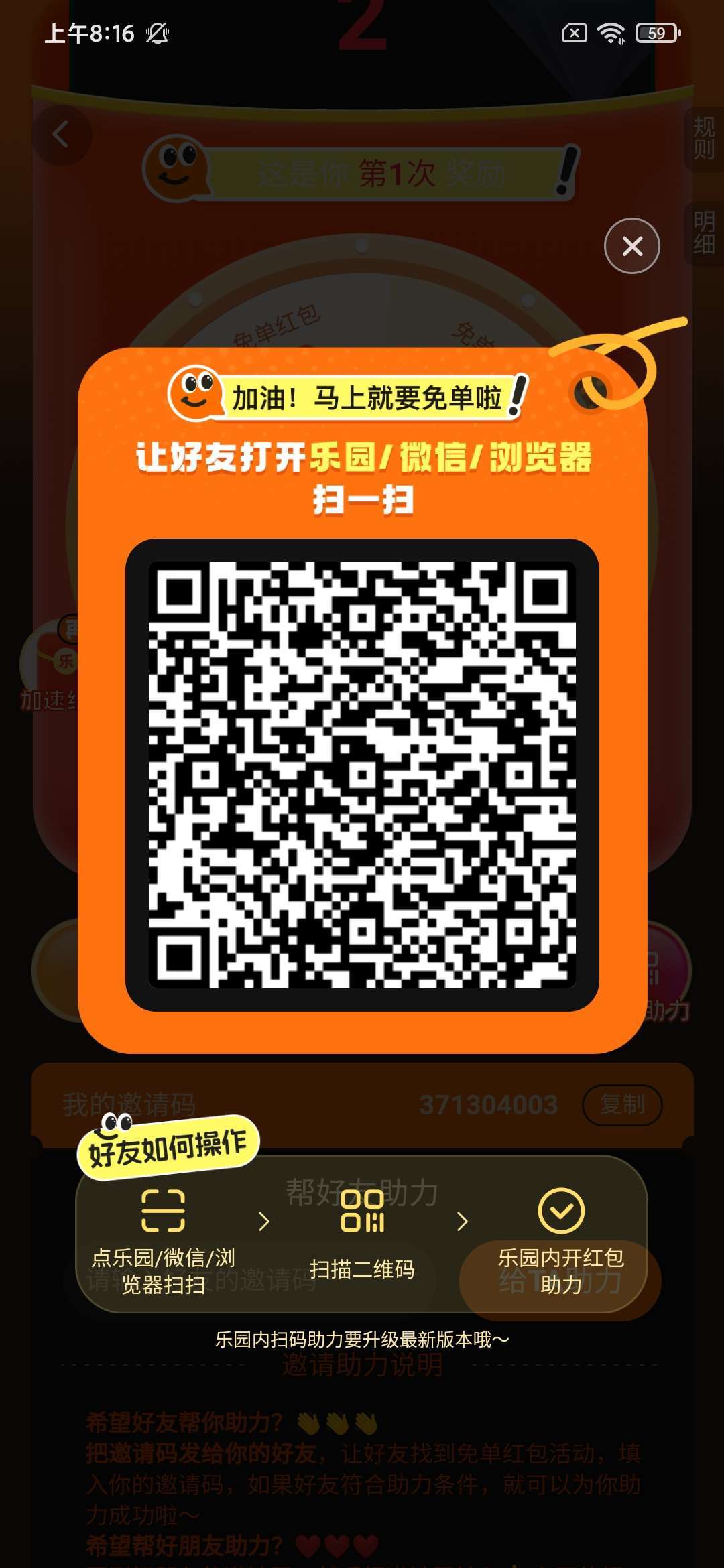The width and height of the screenshot is (724, 1568).
Task: Close the QR code popup
Action: pos(631,246)
